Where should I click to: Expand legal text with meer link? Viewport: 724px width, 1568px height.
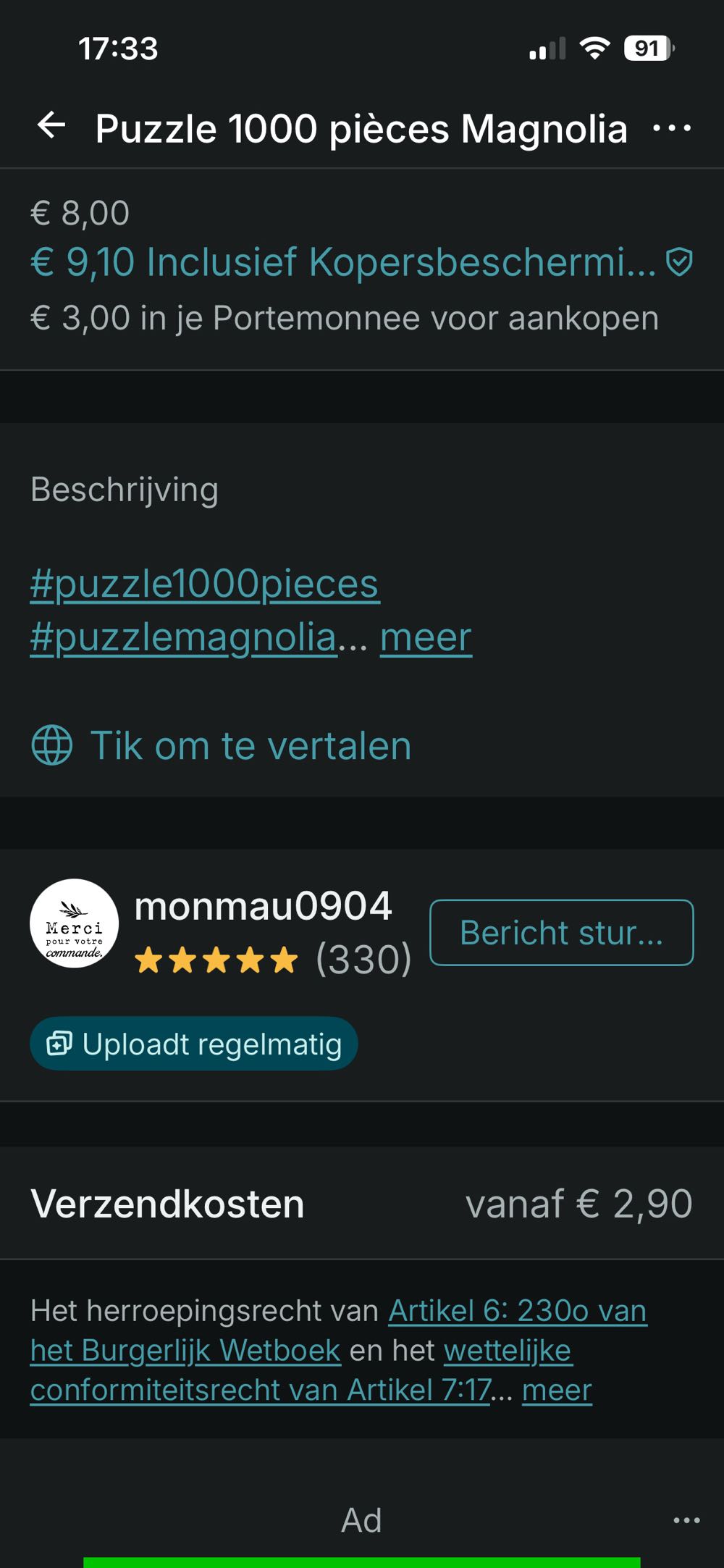pos(557,1390)
